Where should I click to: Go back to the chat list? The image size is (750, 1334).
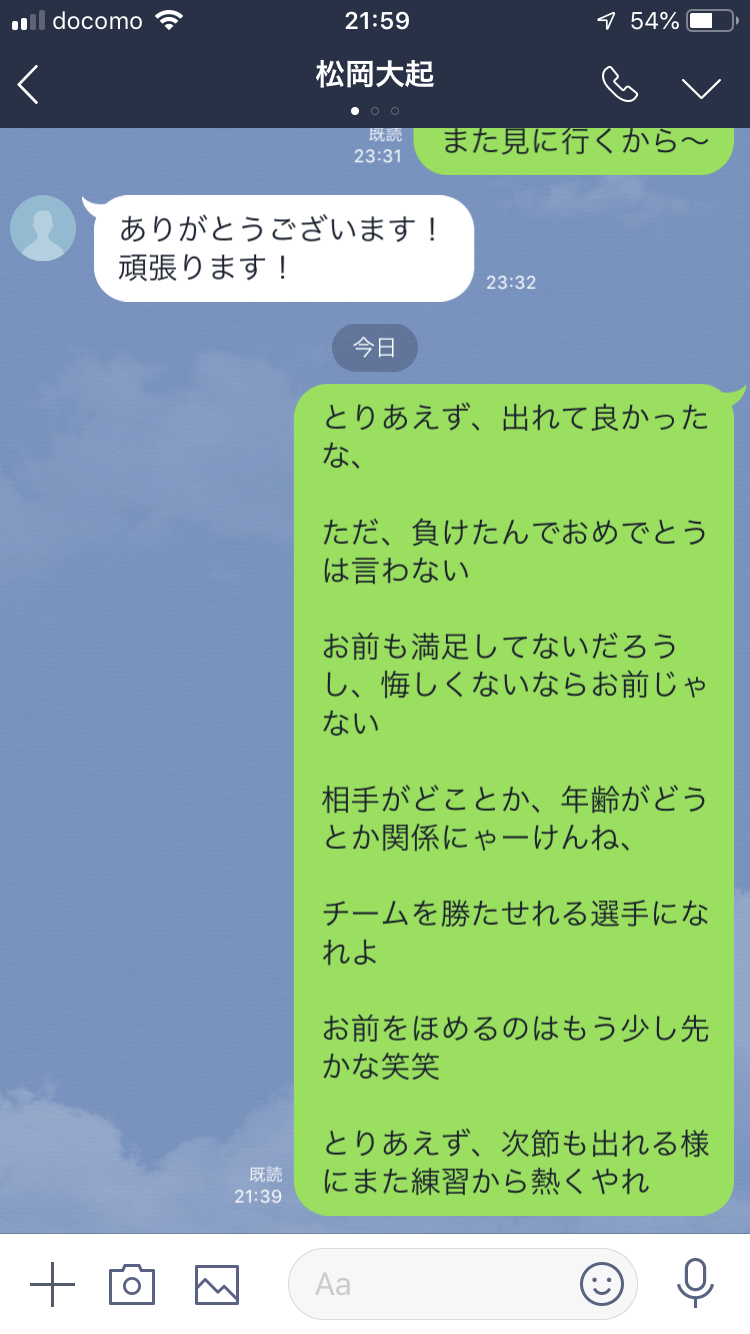[x=28, y=85]
